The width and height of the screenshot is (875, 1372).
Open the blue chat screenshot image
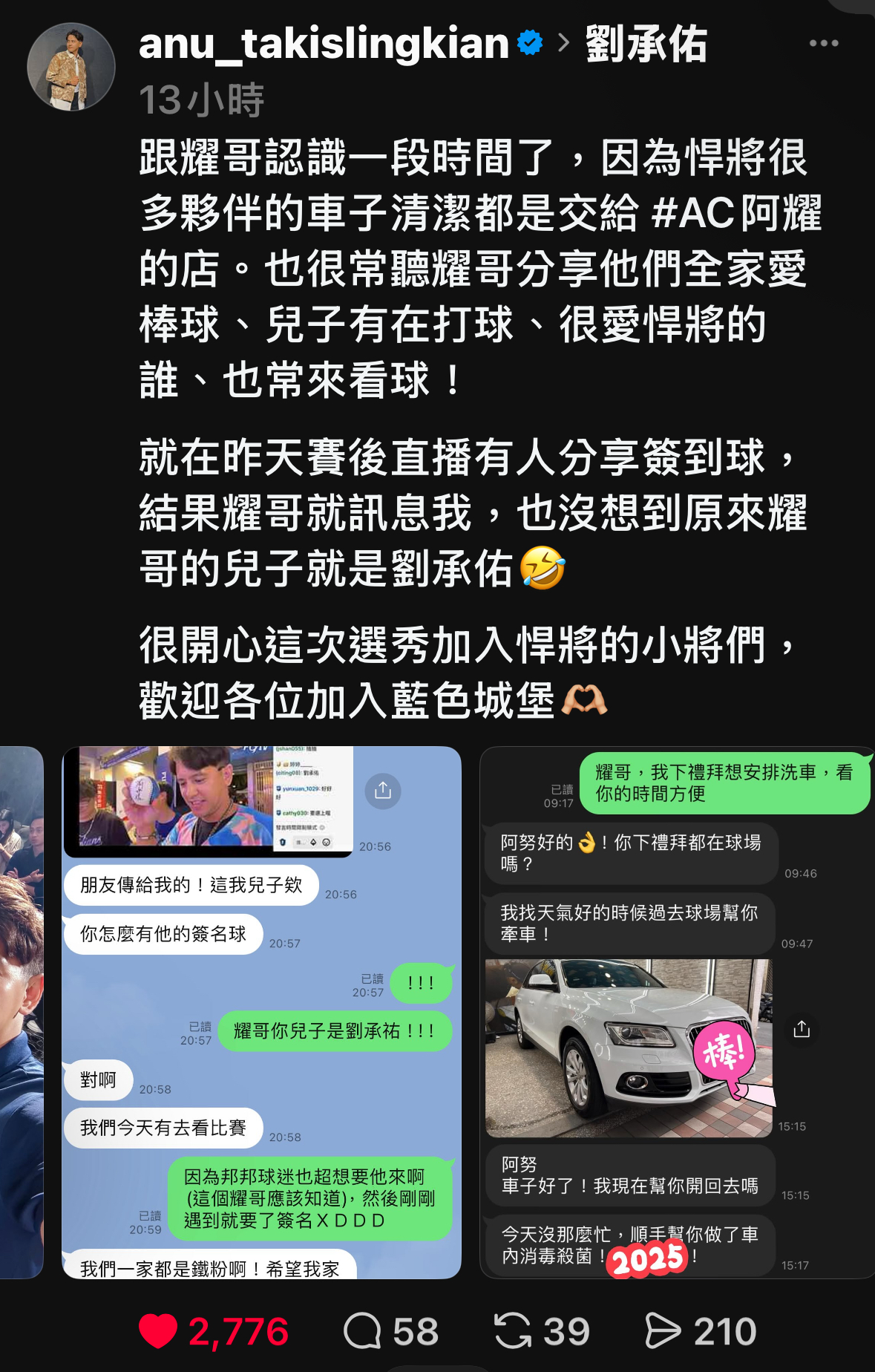(x=261, y=1012)
